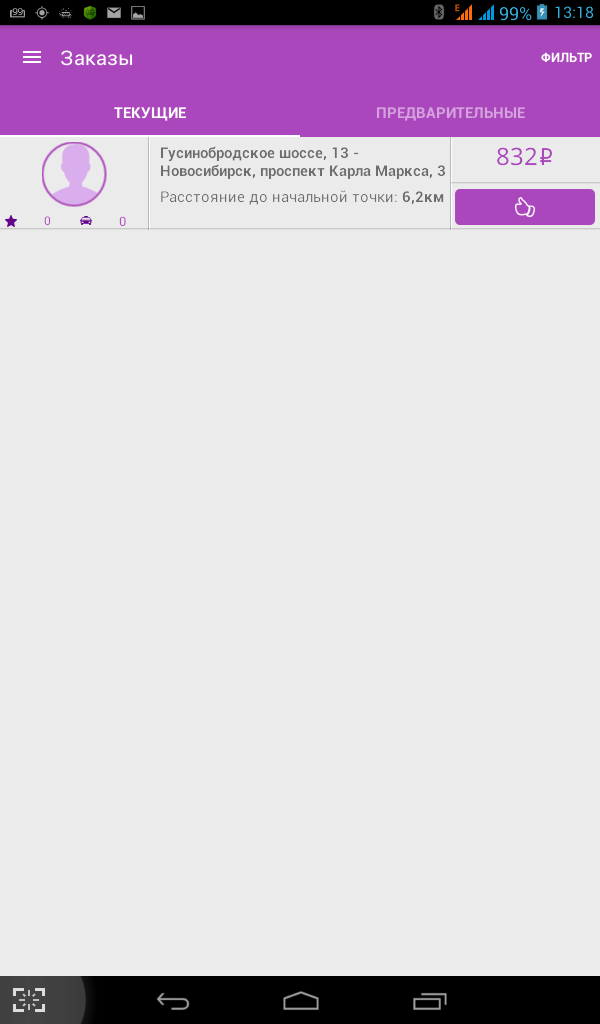Open the recent apps overview
Screen dimensions: 600x1024
coord(430,1000)
